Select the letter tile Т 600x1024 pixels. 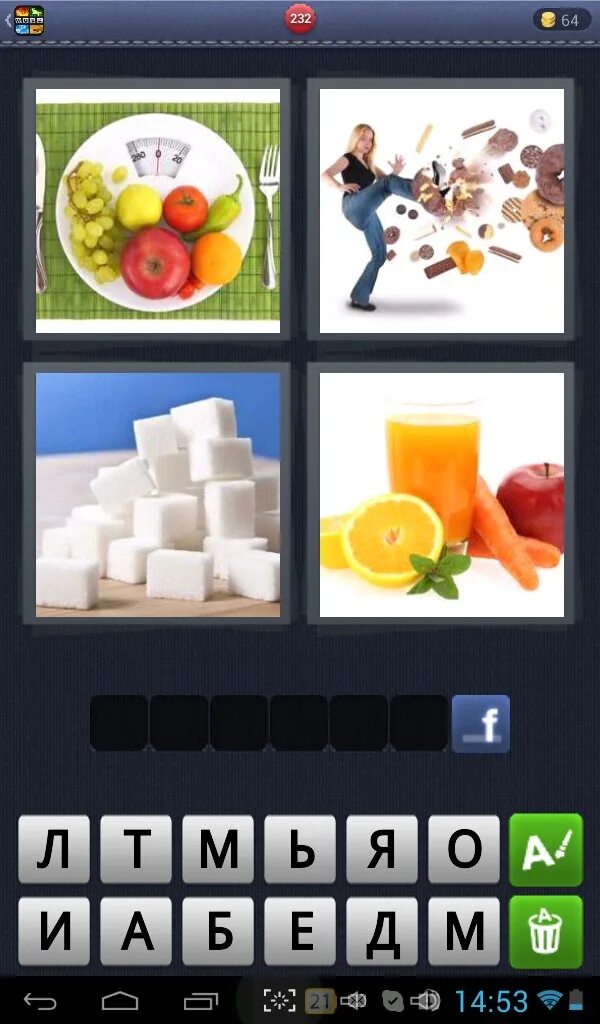[136, 850]
